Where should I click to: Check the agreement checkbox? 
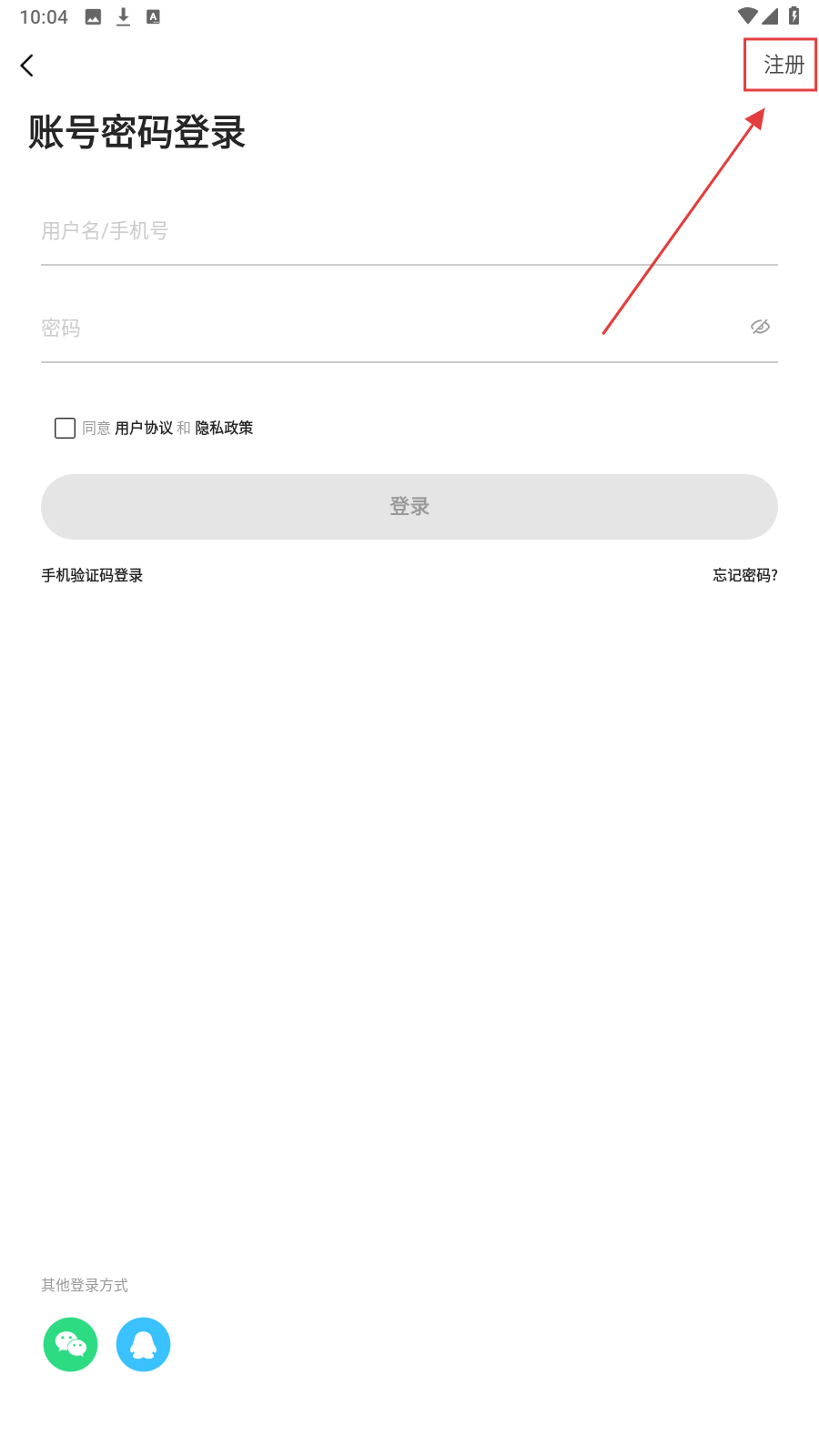[x=65, y=428]
